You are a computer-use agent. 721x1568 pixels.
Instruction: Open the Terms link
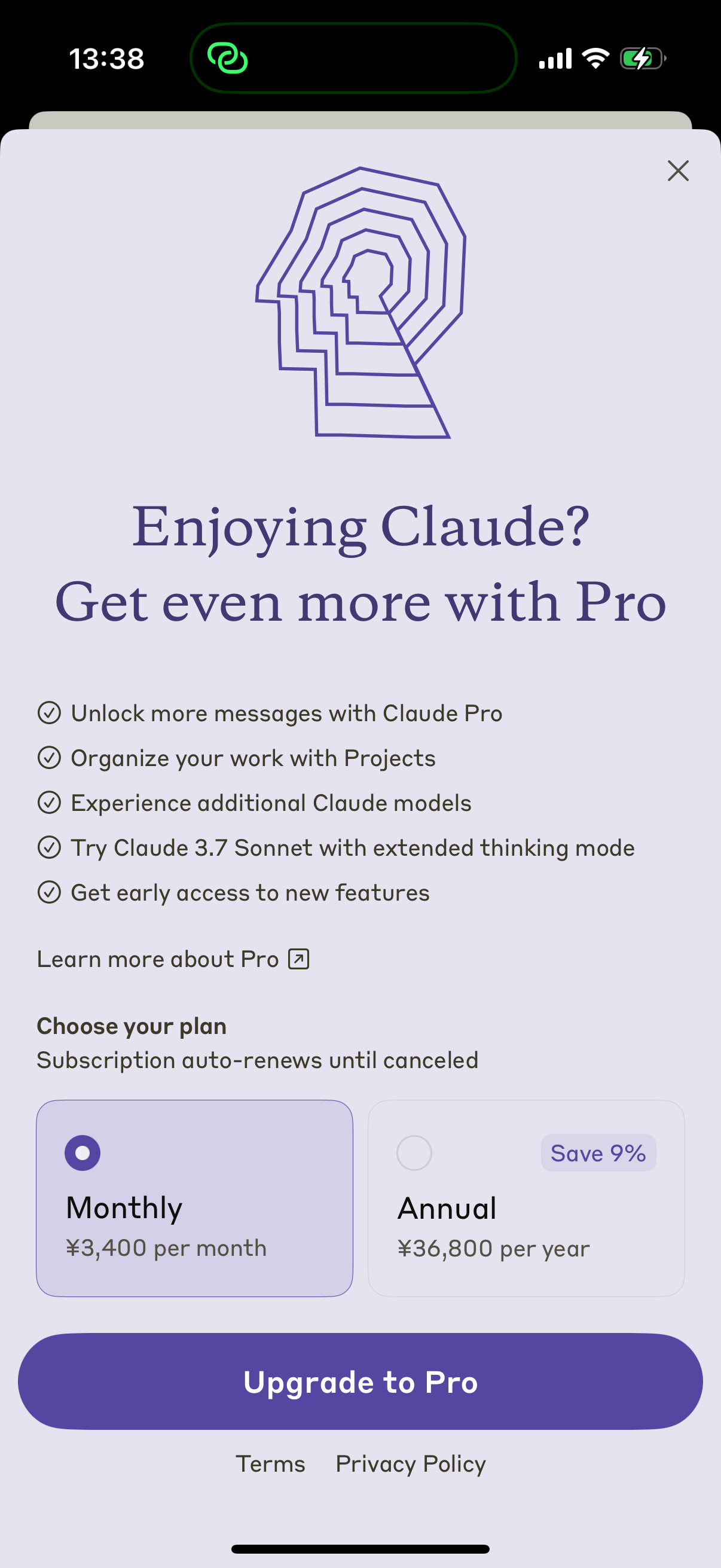270,1464
